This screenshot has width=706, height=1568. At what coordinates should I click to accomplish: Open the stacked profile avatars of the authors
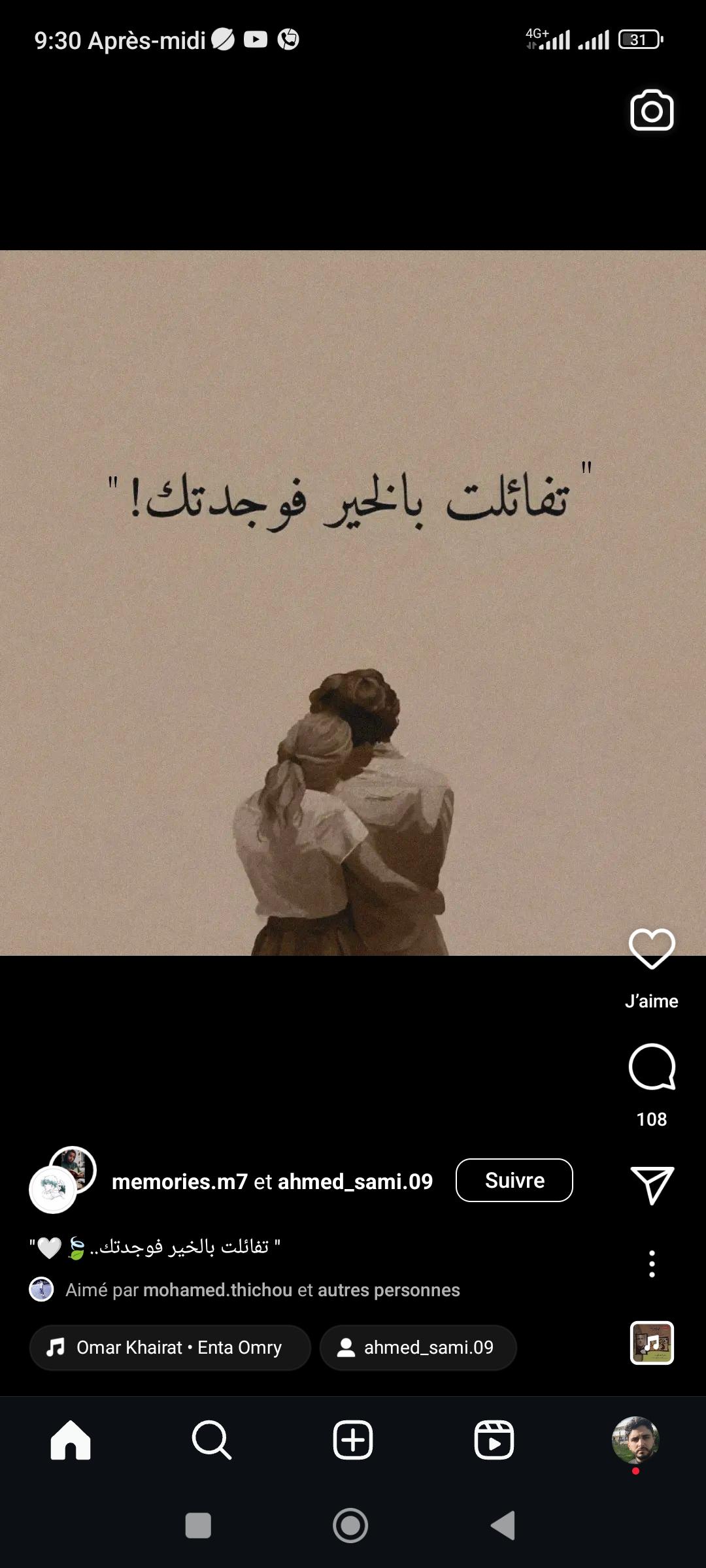pos(63,1180)
